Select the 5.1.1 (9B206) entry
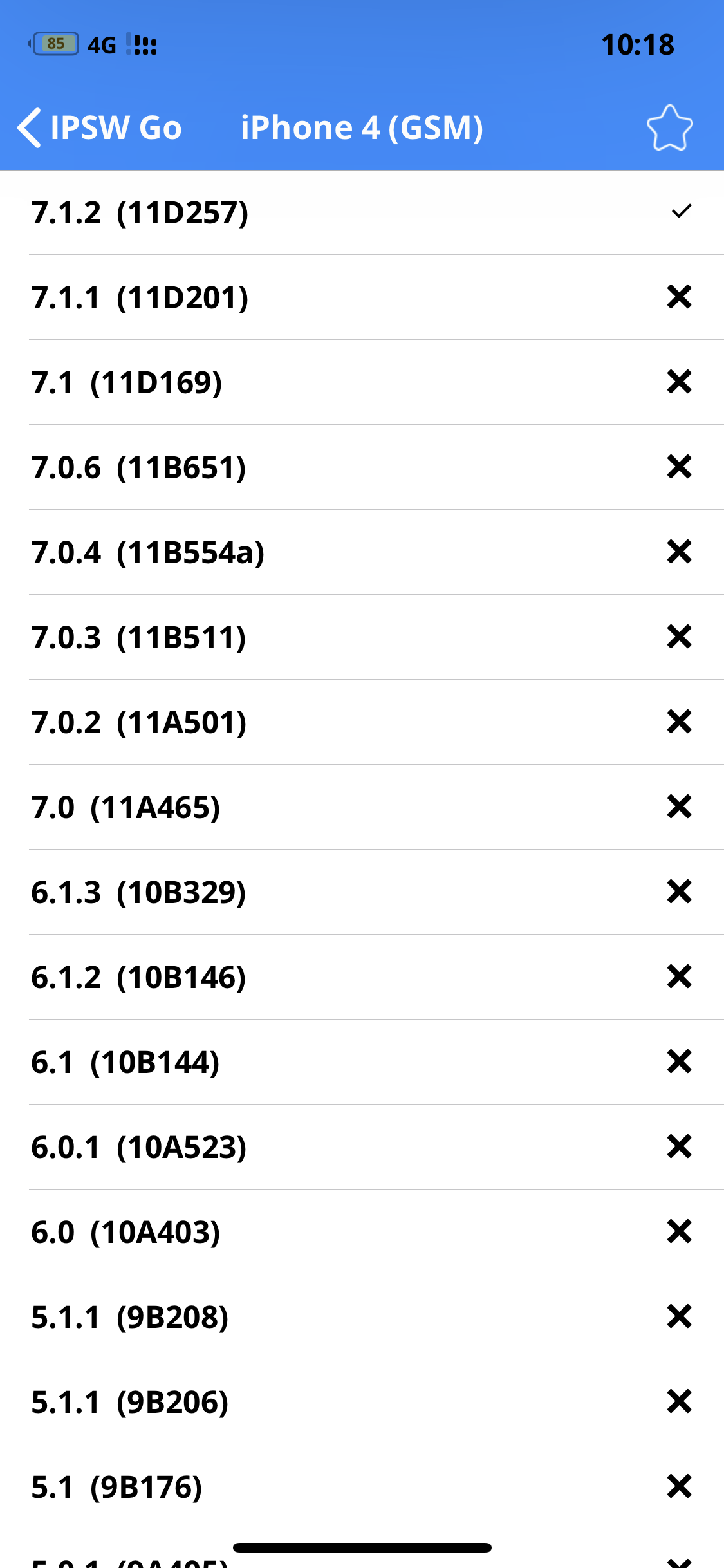724x1568 pixels. 362,1402
